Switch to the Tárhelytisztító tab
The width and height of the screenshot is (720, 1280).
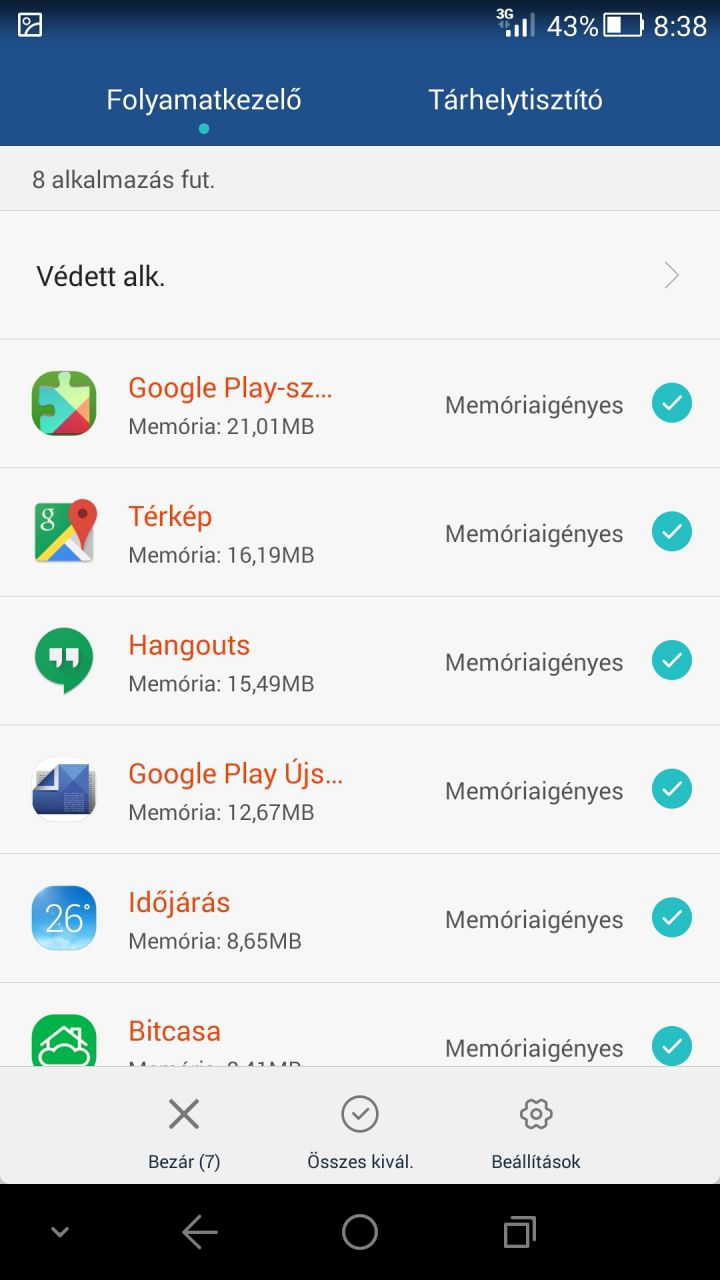pyautogui.click(x=515, y=100)
